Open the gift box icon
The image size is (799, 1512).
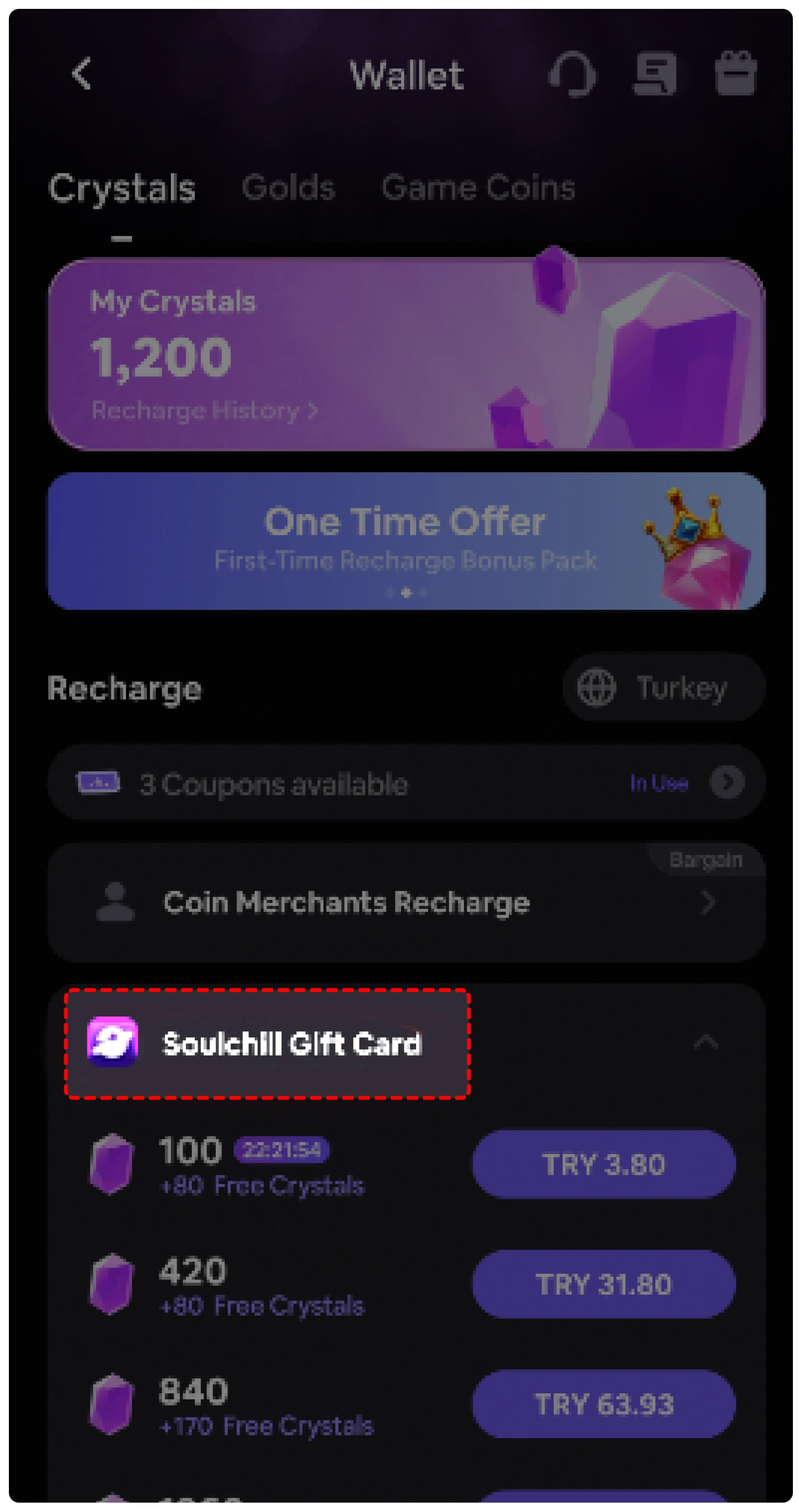[735, 74]
